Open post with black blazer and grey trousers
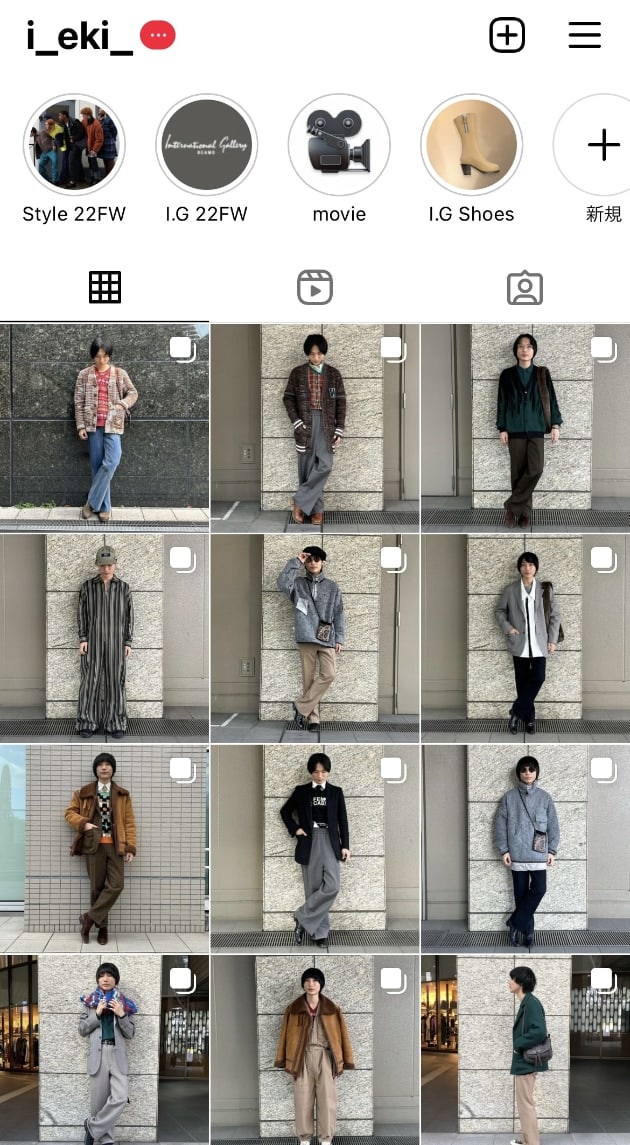630x1145 pixels. [315, 847]
